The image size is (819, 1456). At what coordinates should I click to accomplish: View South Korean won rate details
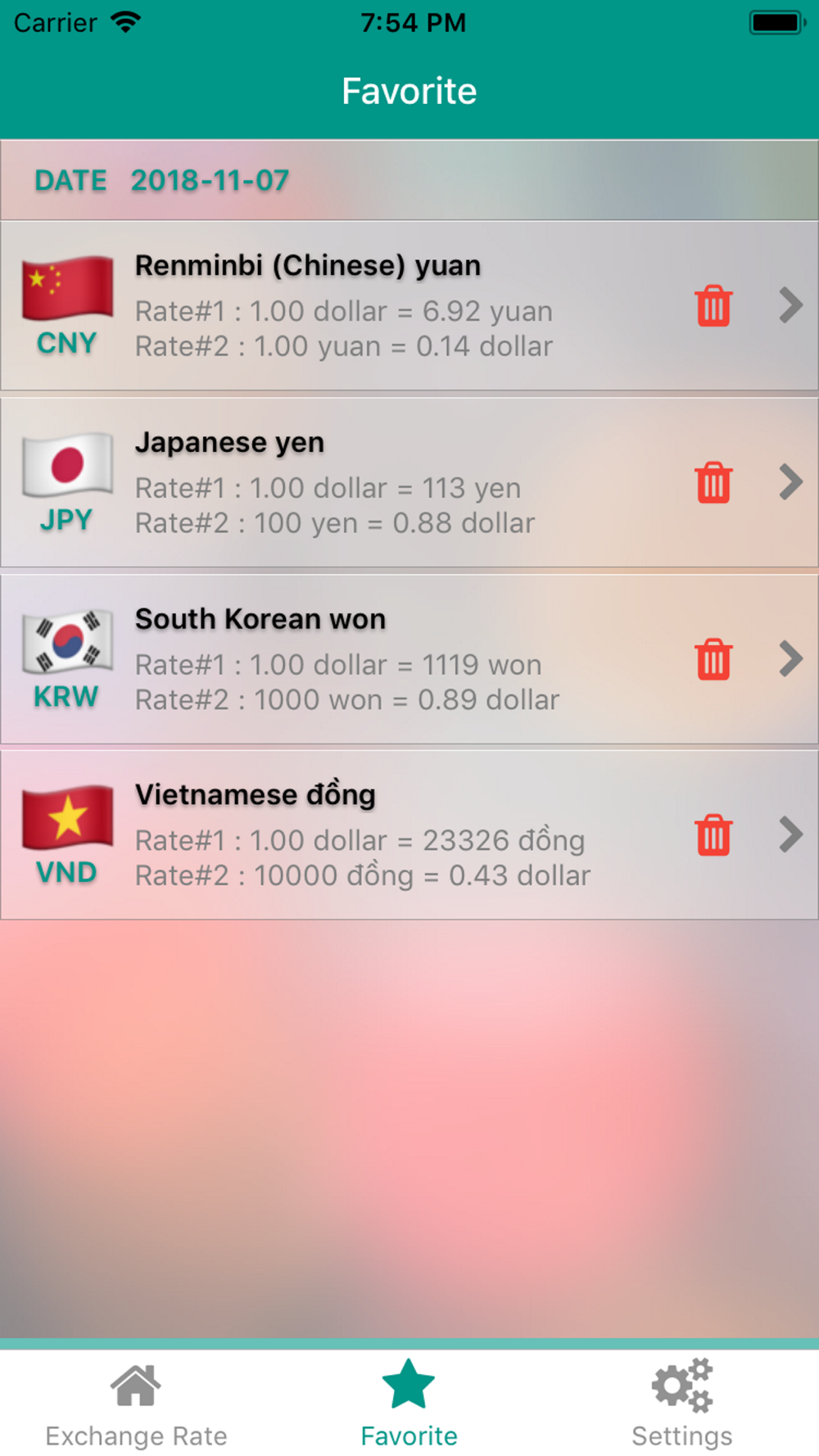point(409,659)
